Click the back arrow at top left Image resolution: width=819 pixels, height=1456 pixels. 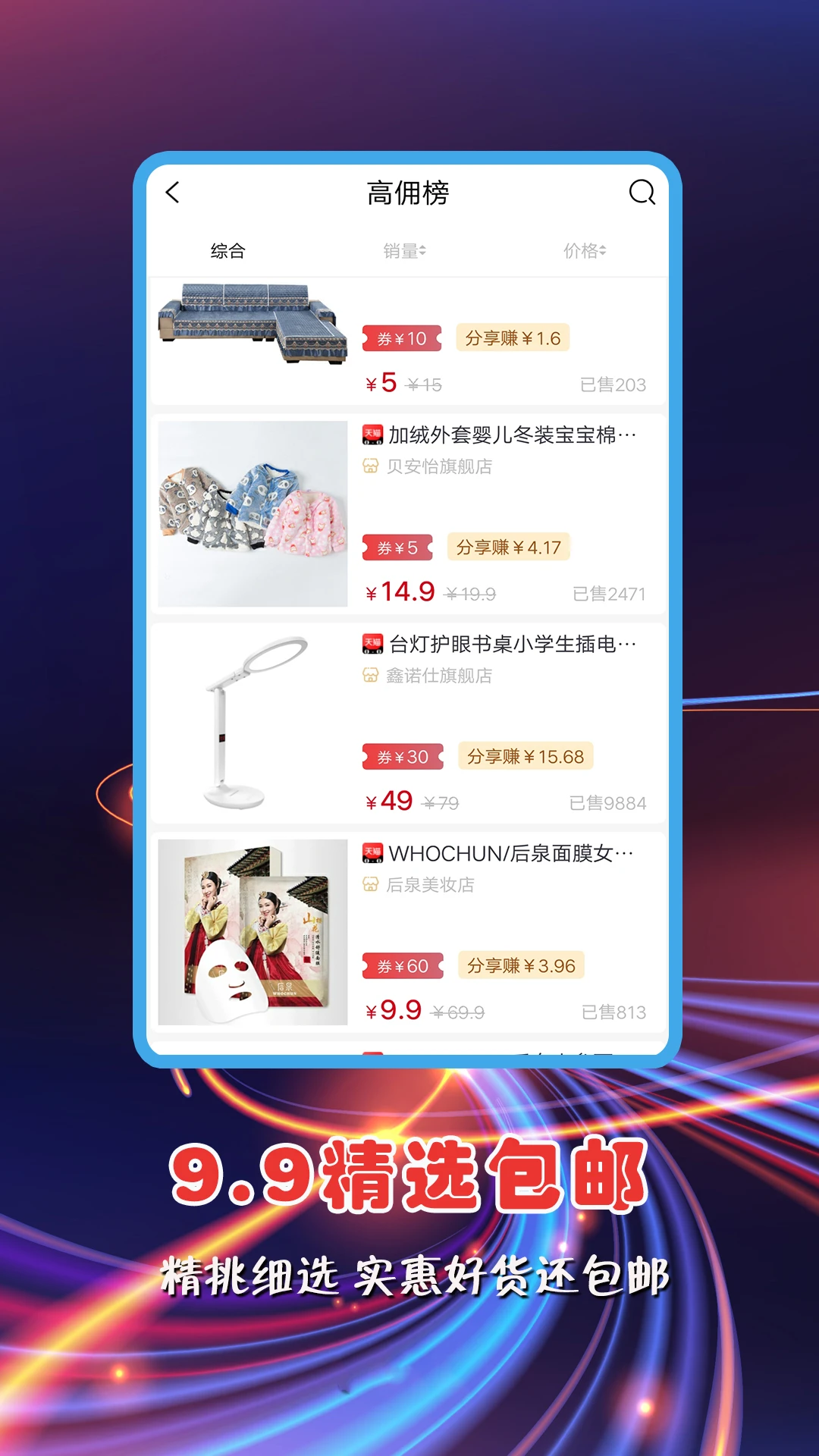point(174,193)
